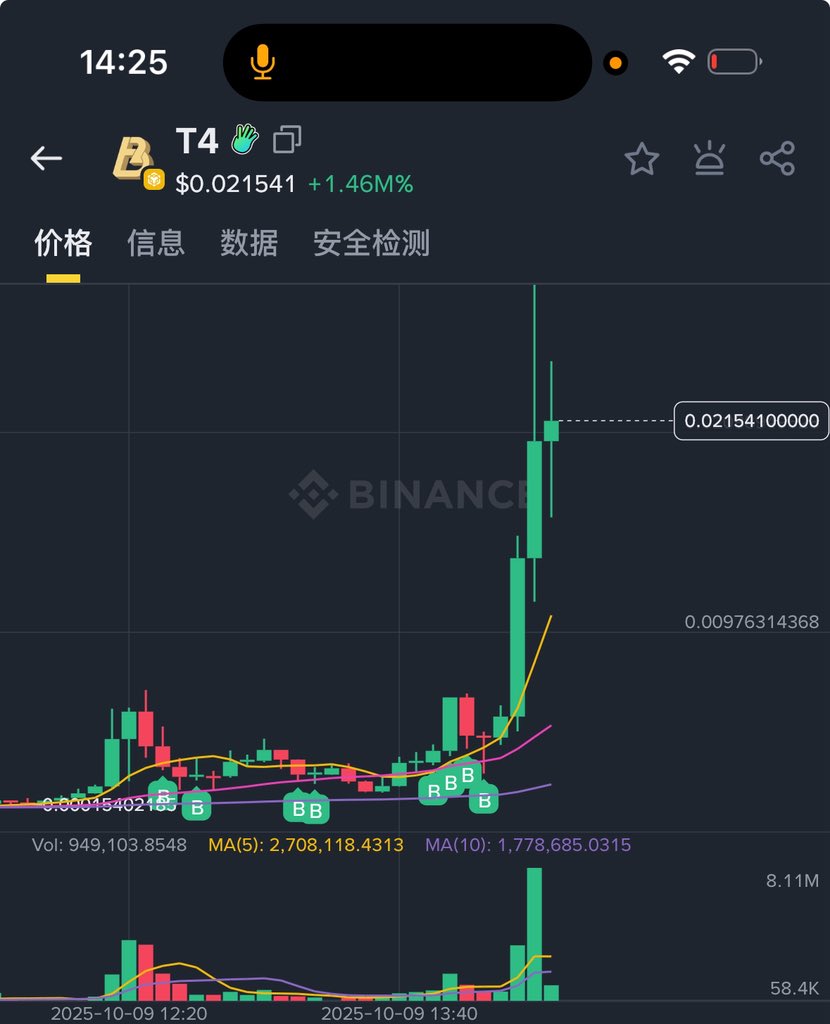Copy the T4 token address
This screenshot has width=830, height=1024.
(287, 140)
